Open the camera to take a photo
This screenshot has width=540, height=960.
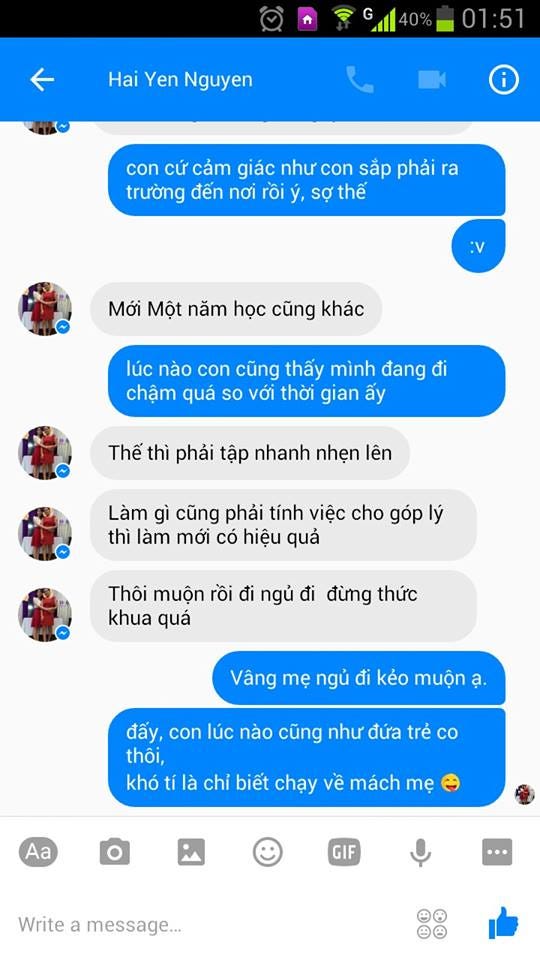(114, 852)
